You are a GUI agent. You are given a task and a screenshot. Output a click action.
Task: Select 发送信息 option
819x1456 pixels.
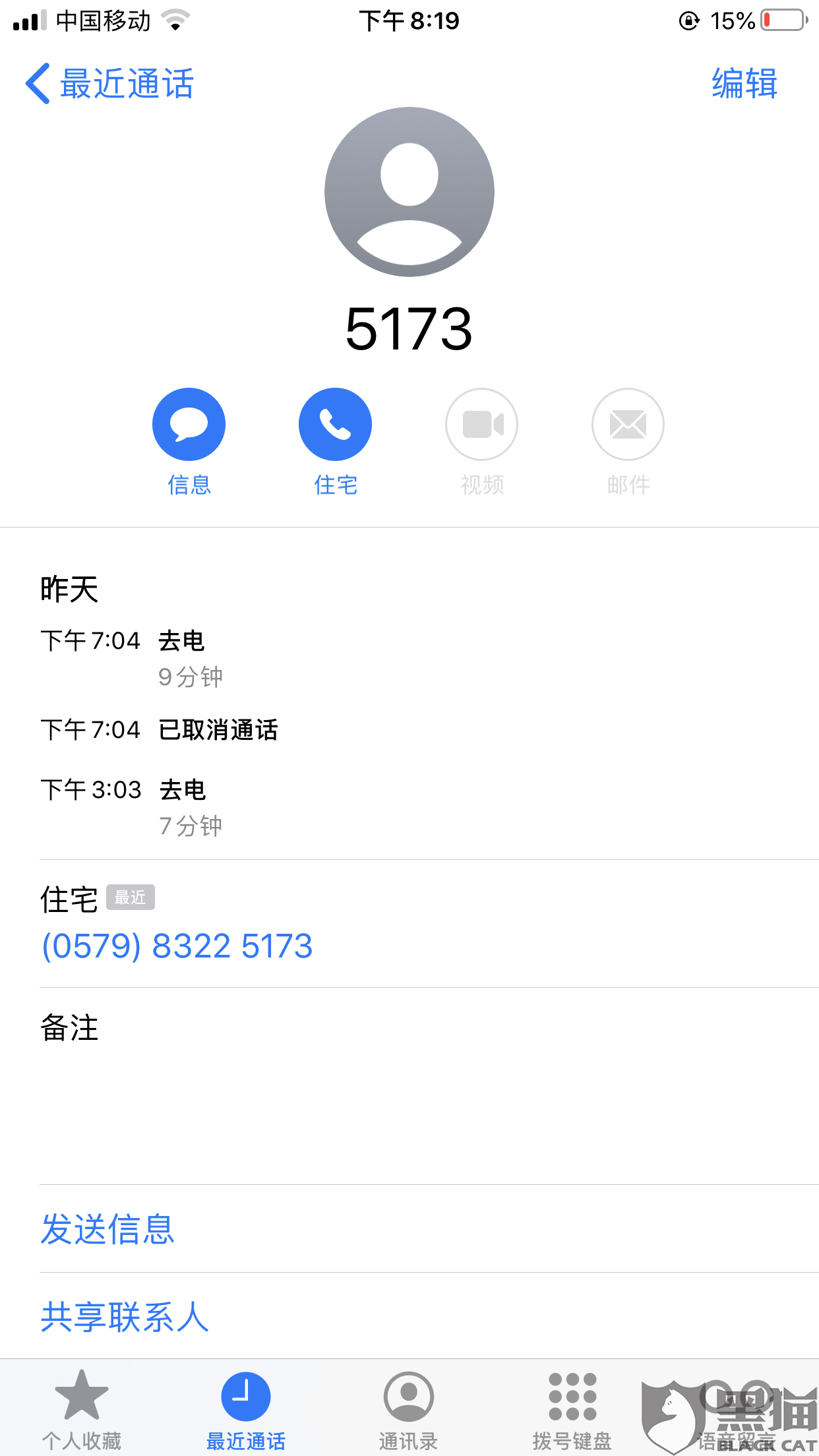point(107,1229)
